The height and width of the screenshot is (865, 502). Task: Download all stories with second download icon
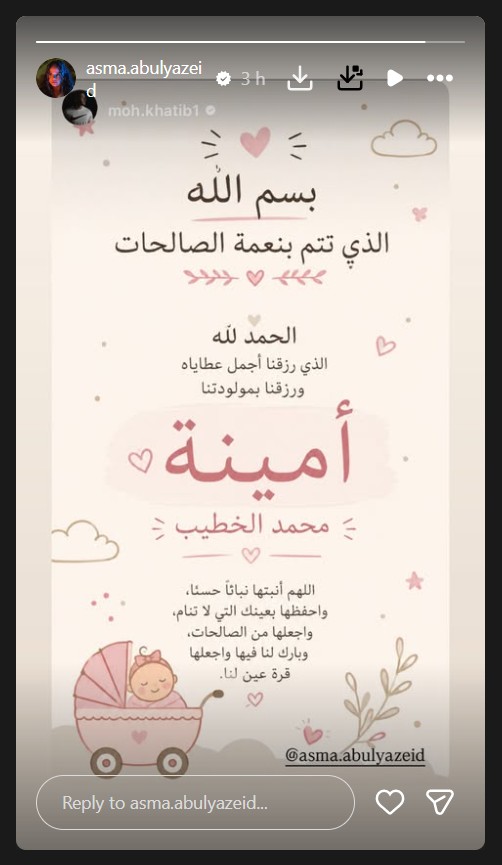pos(350,78)
